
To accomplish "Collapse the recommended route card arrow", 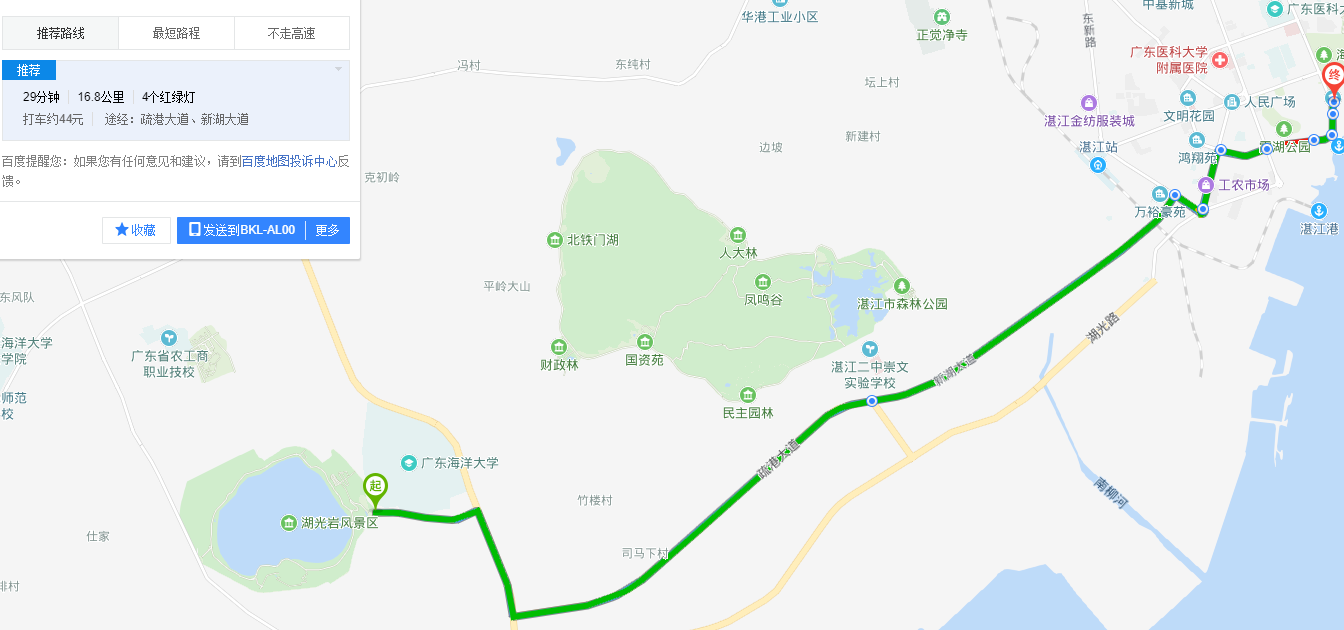I will click(x=338, y=70).
